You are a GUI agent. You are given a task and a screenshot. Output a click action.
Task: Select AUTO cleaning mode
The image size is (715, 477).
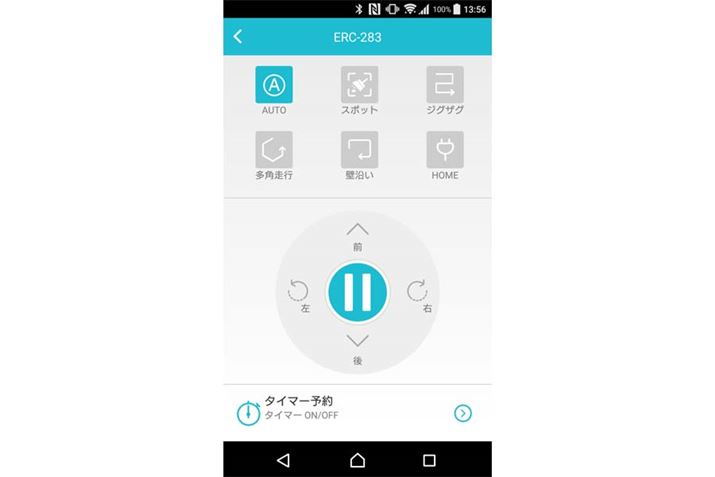coord(273,86)
